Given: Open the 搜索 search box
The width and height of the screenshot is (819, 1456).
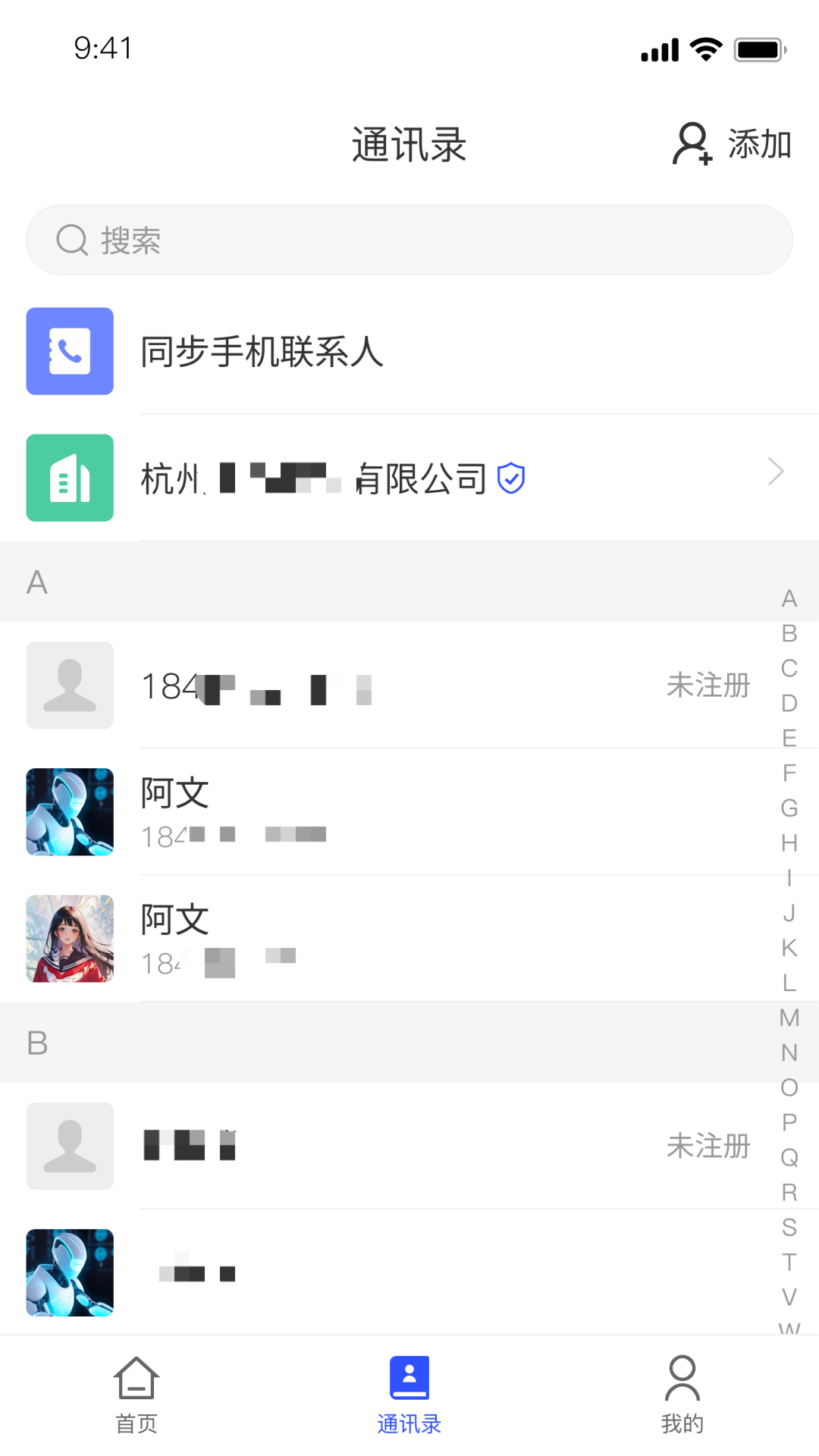Looking at the screenshot, I should (x=409, y=240).
